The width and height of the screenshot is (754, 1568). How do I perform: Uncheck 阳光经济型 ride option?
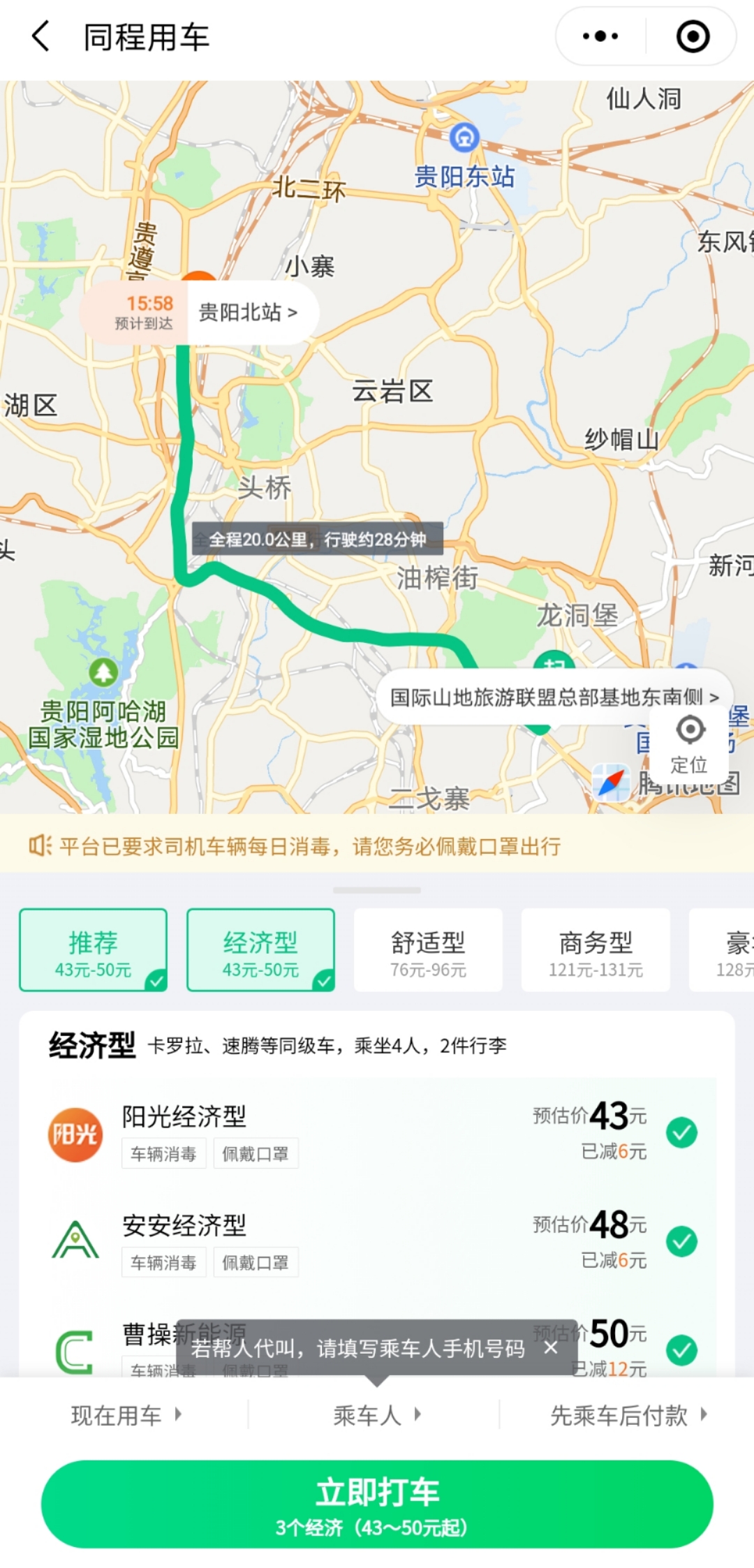coord(681,1132)
